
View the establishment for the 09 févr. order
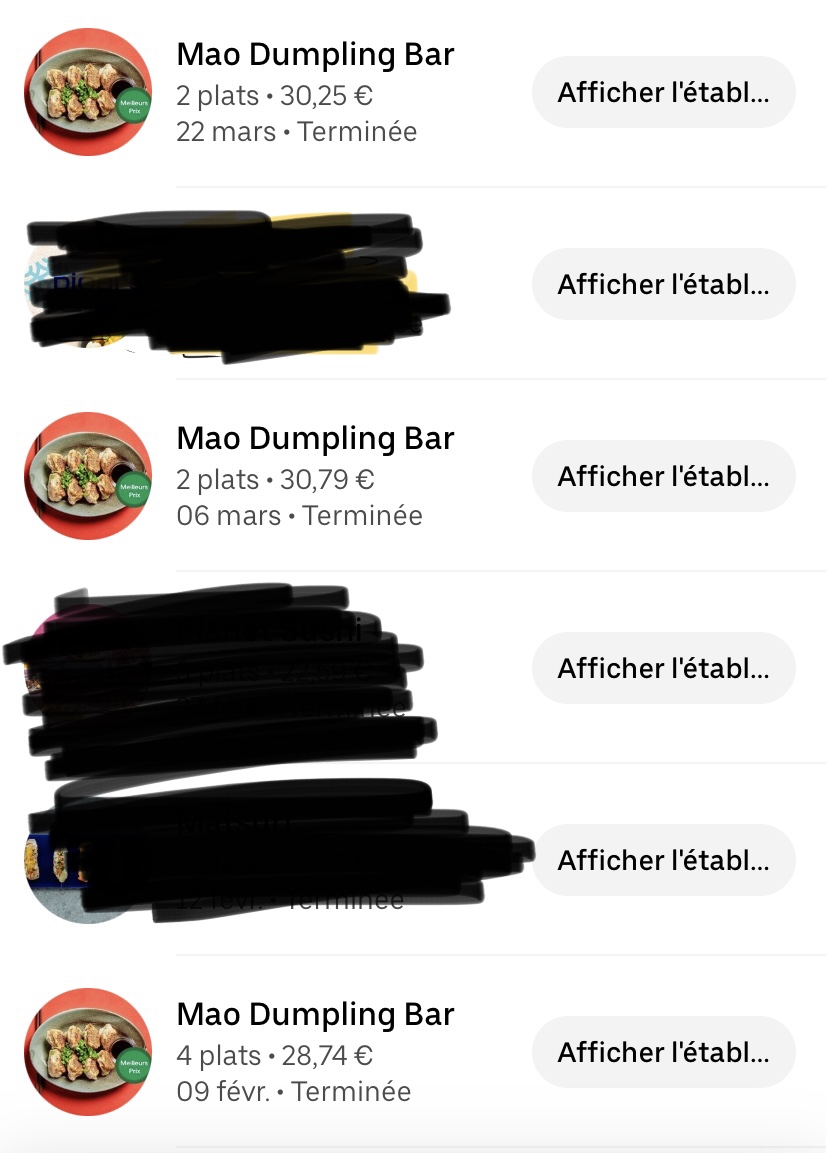coord(663,1053)
